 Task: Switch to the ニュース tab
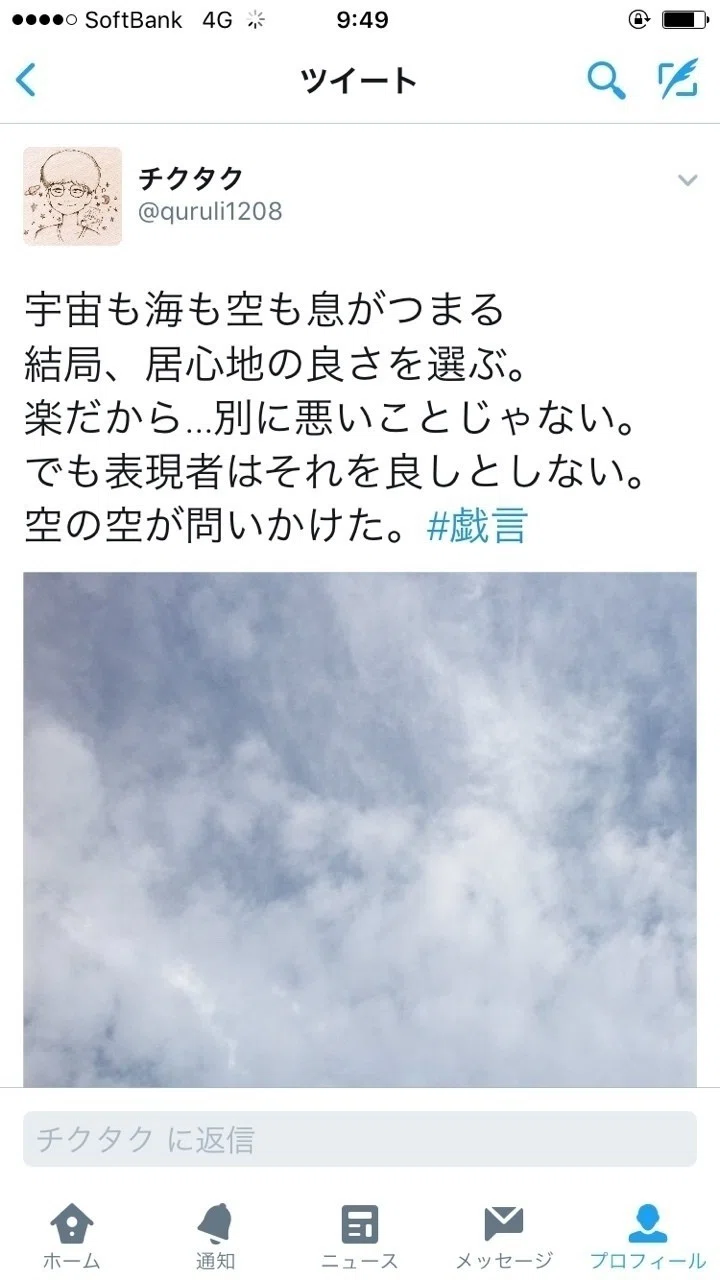[360, 1236]
